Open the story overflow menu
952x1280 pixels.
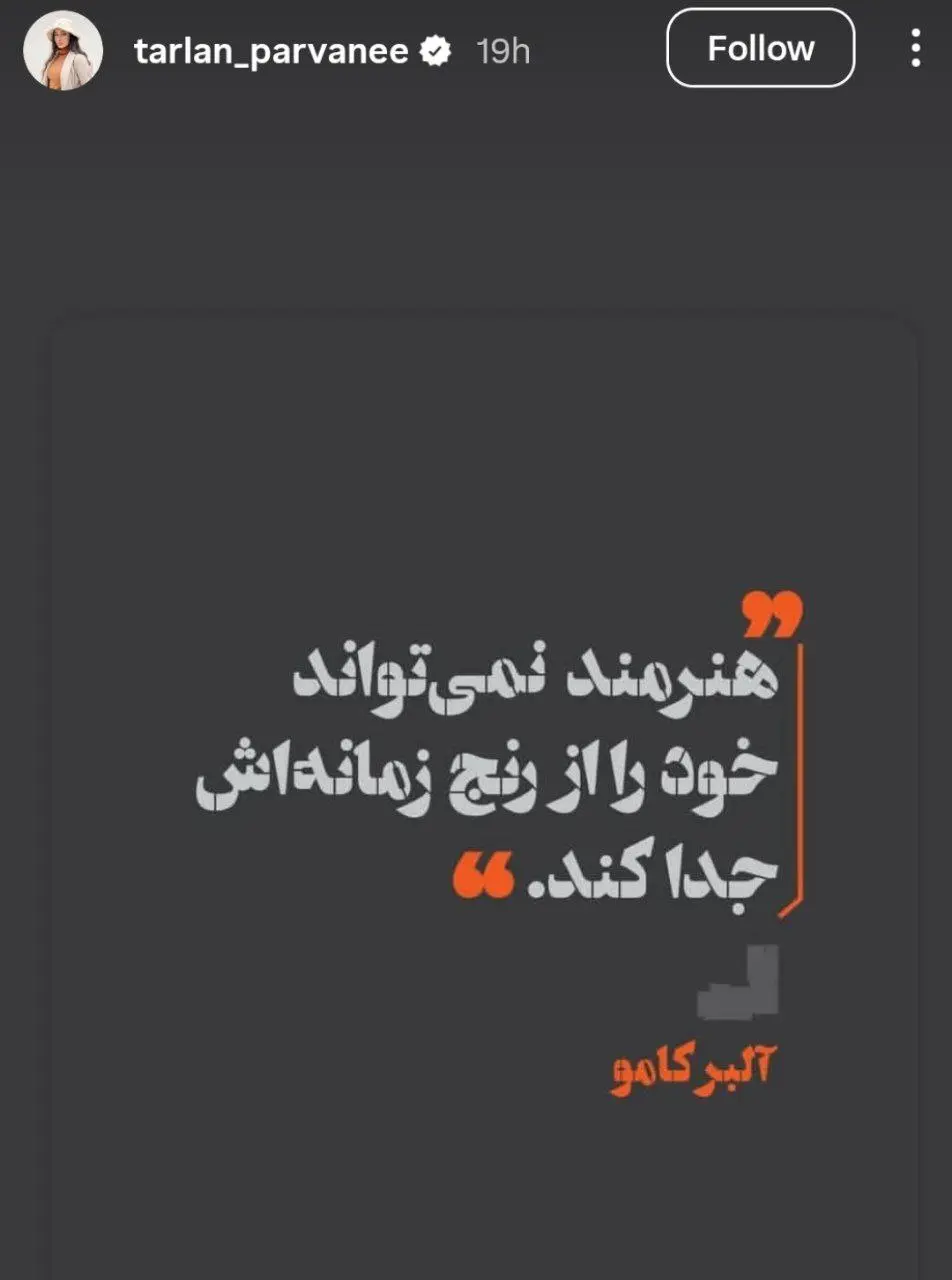[x=915, y=48]
